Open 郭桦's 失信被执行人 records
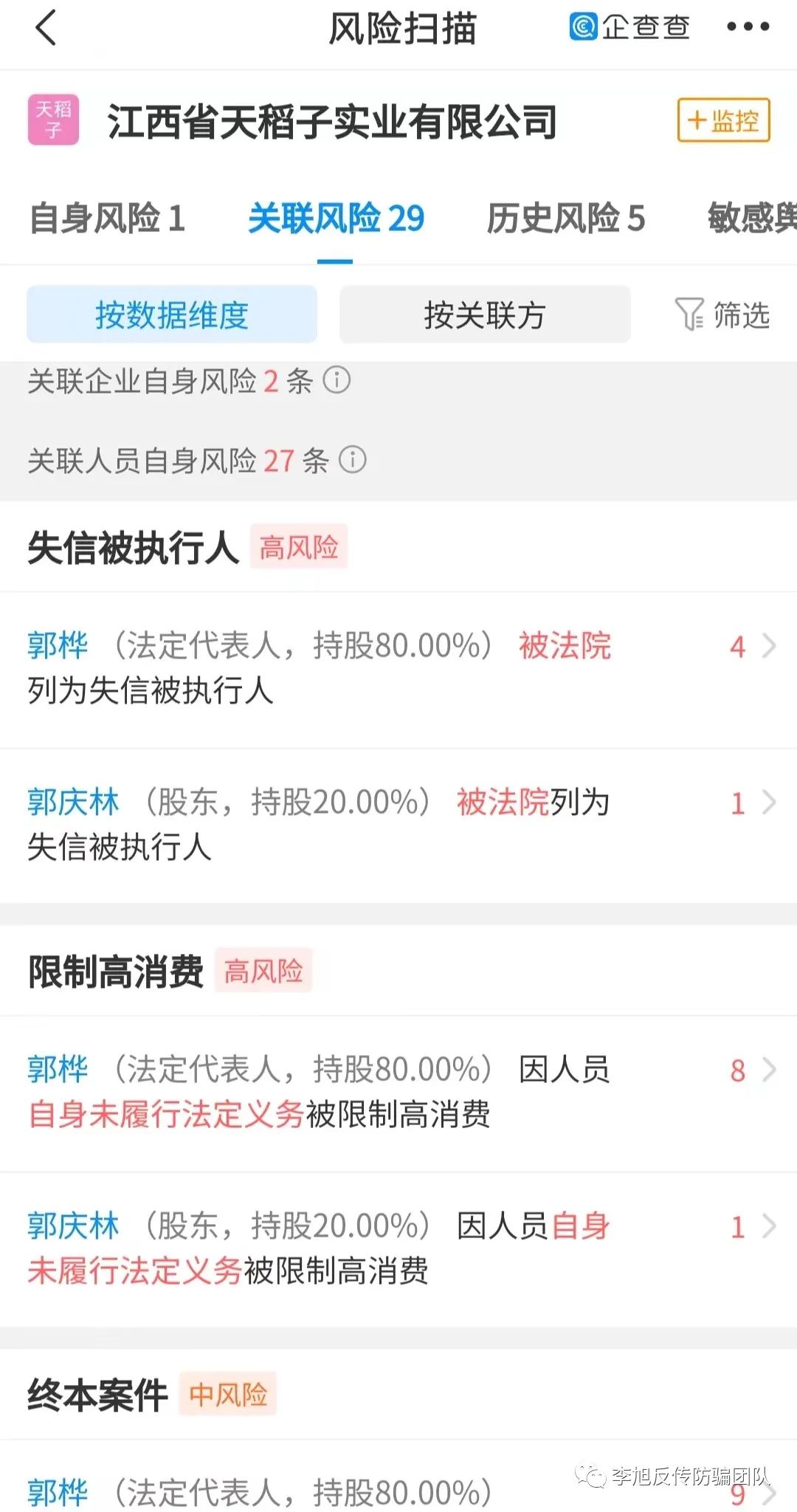This screenshot has height=1512, width=797. [398, 669]
